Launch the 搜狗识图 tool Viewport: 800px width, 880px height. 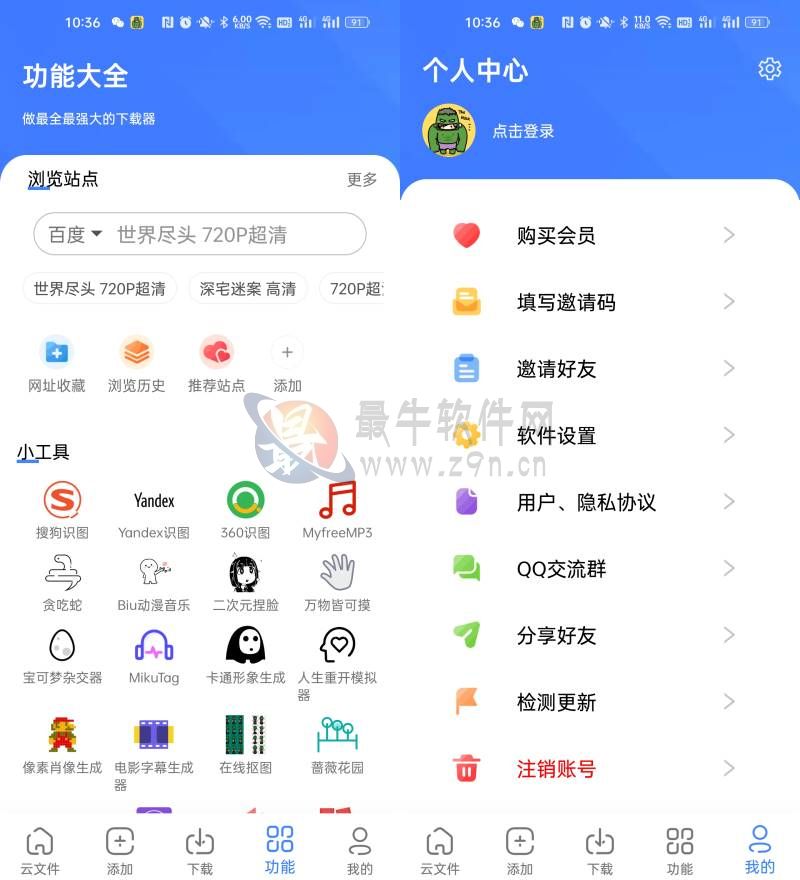tap(62, 510)
